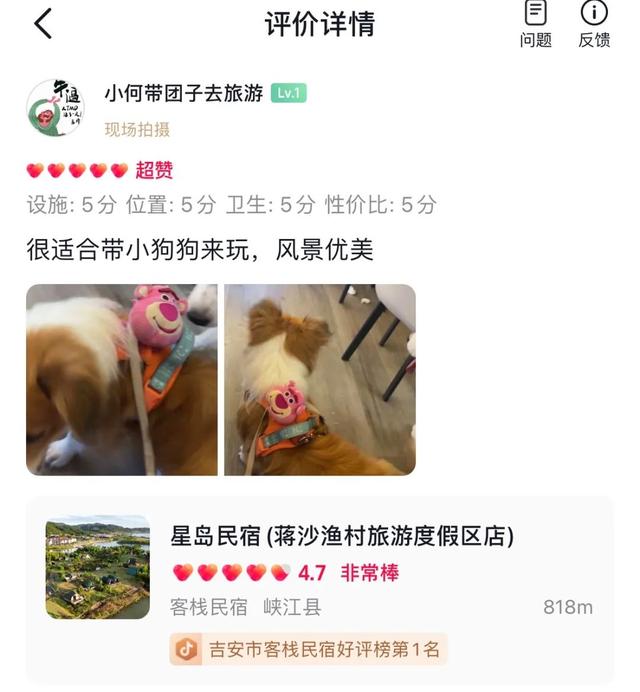Enlarge the second review photo
Screen dimensions: 640x692
(320, 379)
